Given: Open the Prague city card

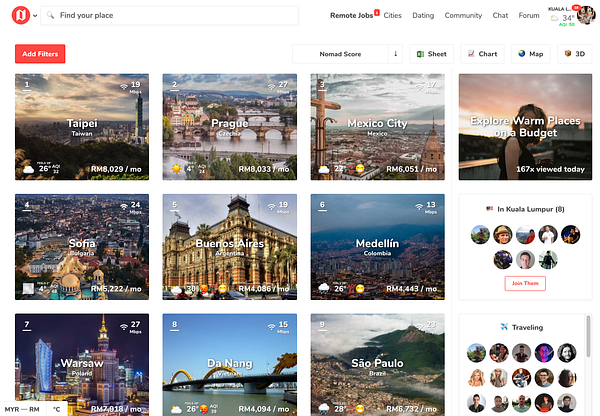Looking at the screenshot, I should point(229,126).
